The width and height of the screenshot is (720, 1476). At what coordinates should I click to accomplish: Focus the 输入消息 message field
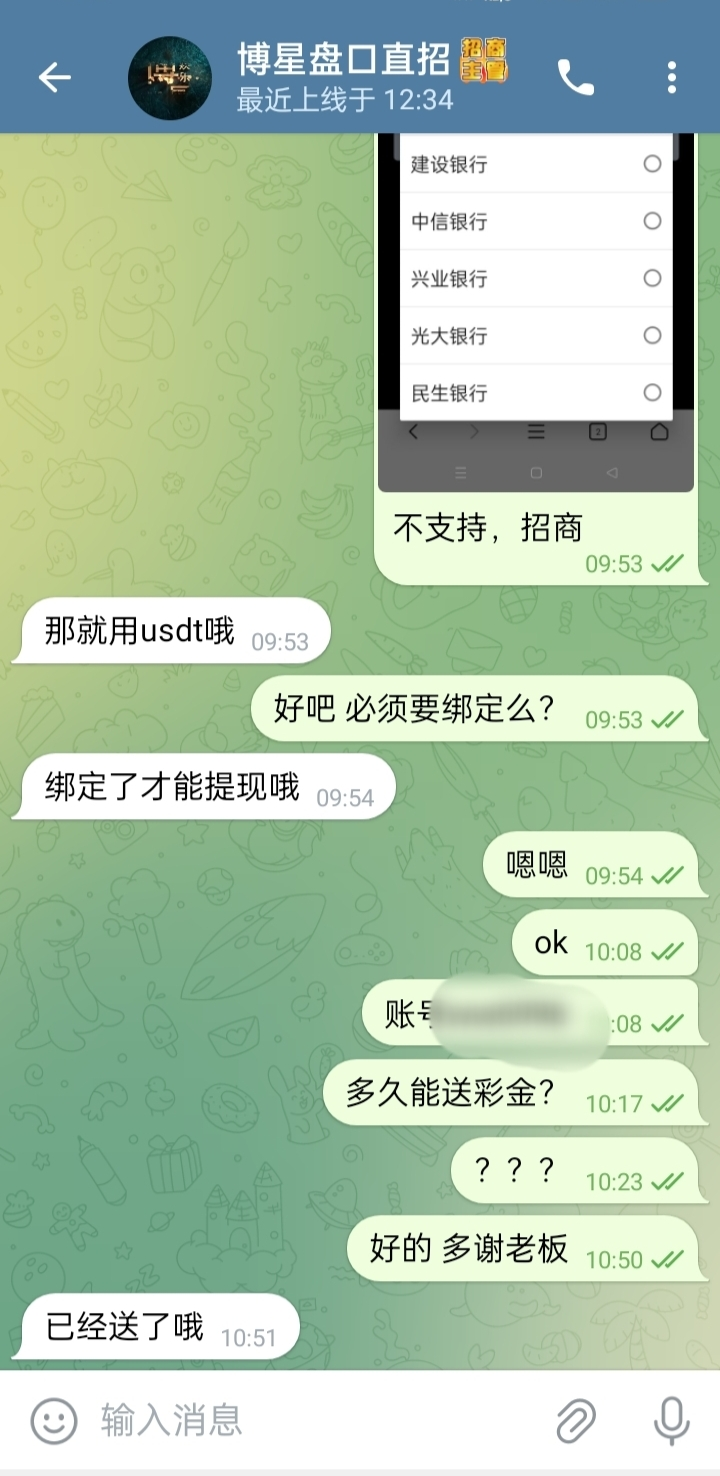310,1420
